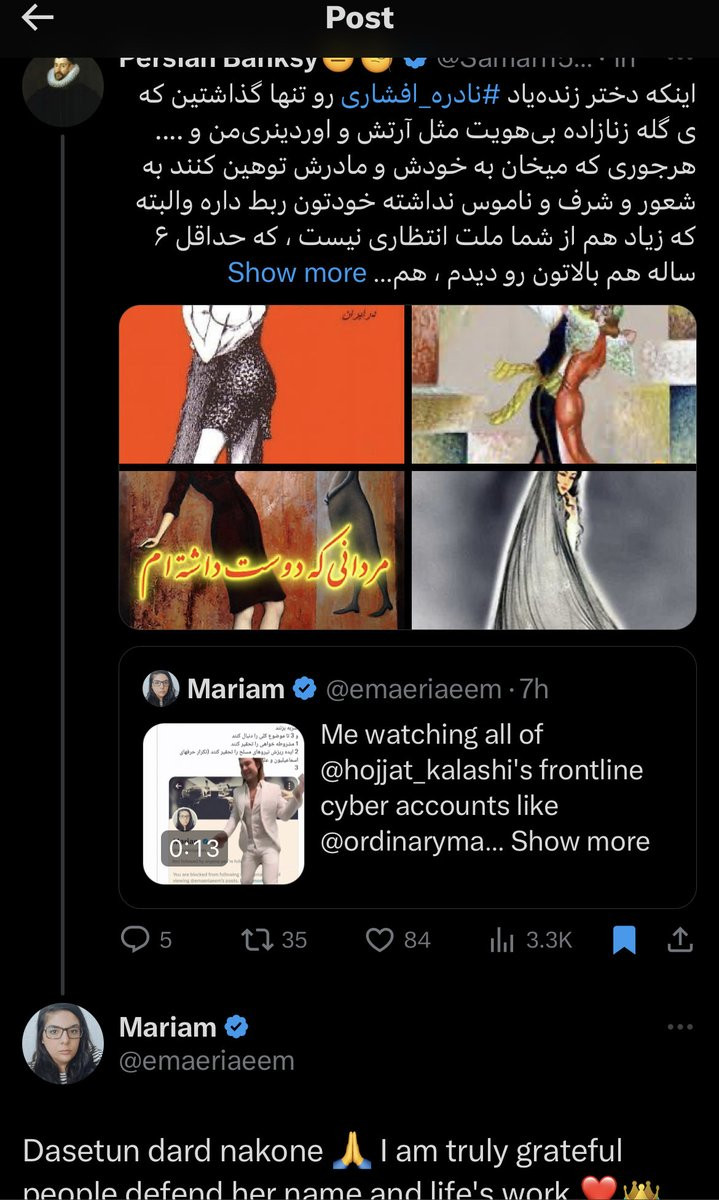
Task: Open the veiled woman drawing image
Action: [554, 549]
